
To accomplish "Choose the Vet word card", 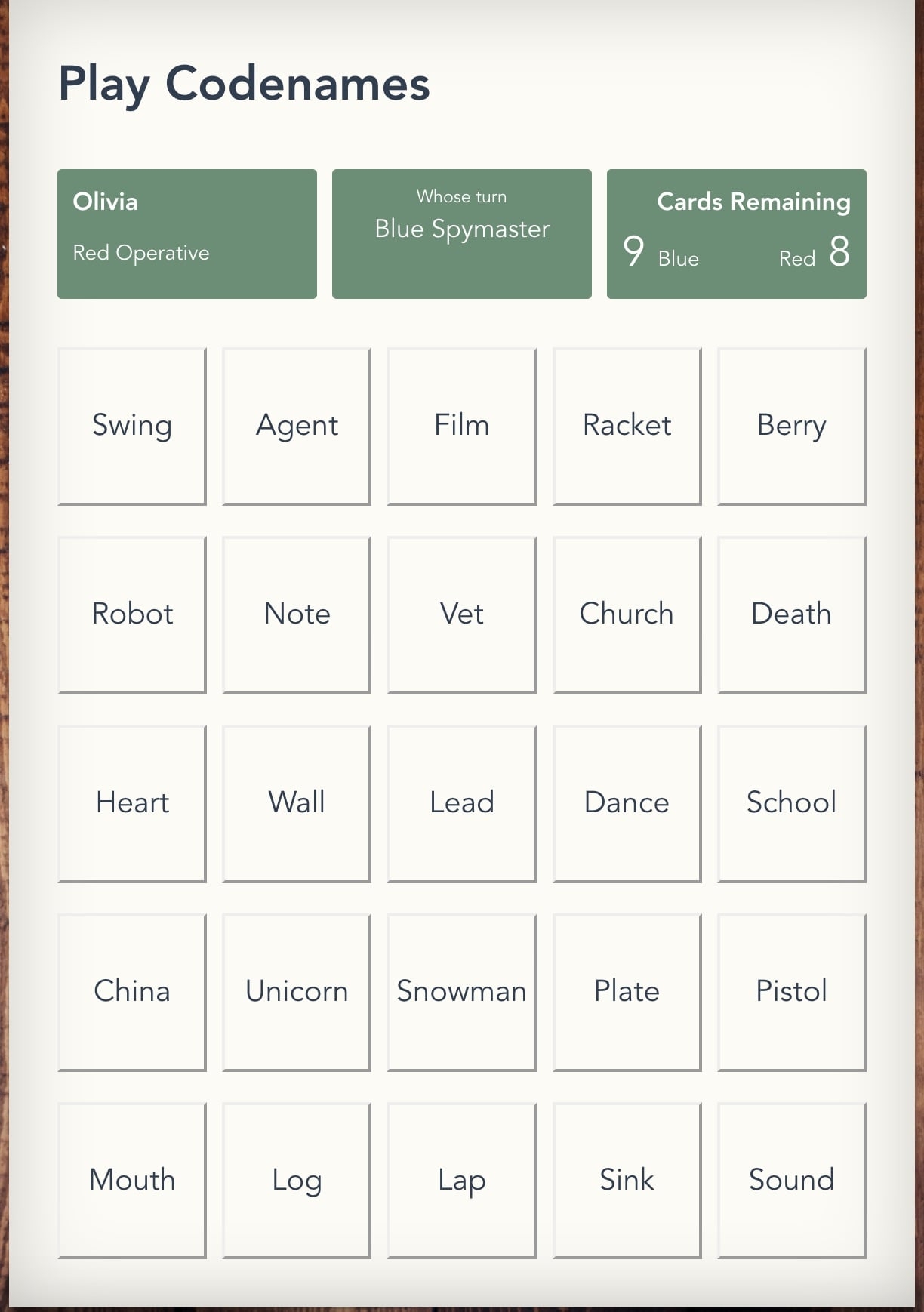I will point(462,614).
